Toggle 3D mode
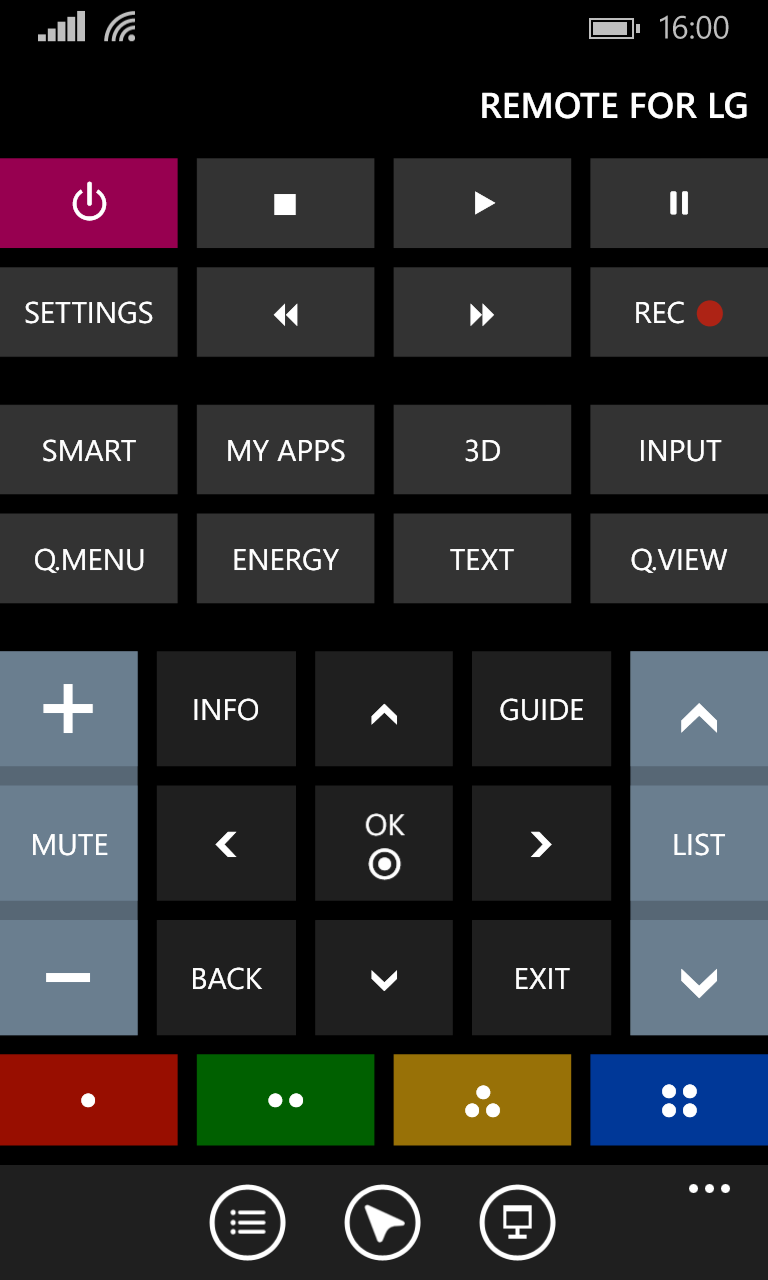Screen dimensions: 768x1280 482,450
